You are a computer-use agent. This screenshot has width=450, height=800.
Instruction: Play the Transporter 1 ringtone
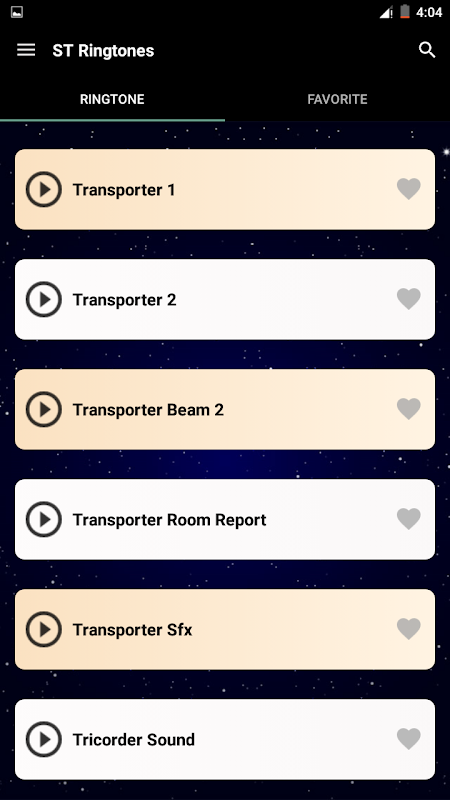[44, 189]
